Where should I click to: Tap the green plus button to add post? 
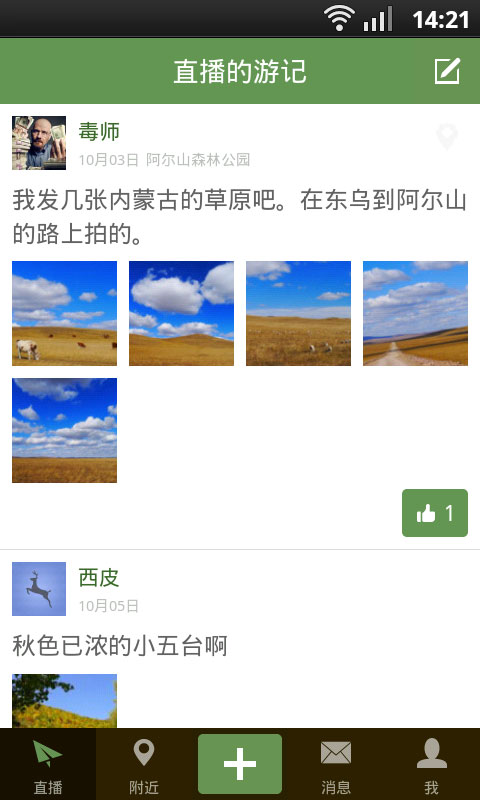240,764
